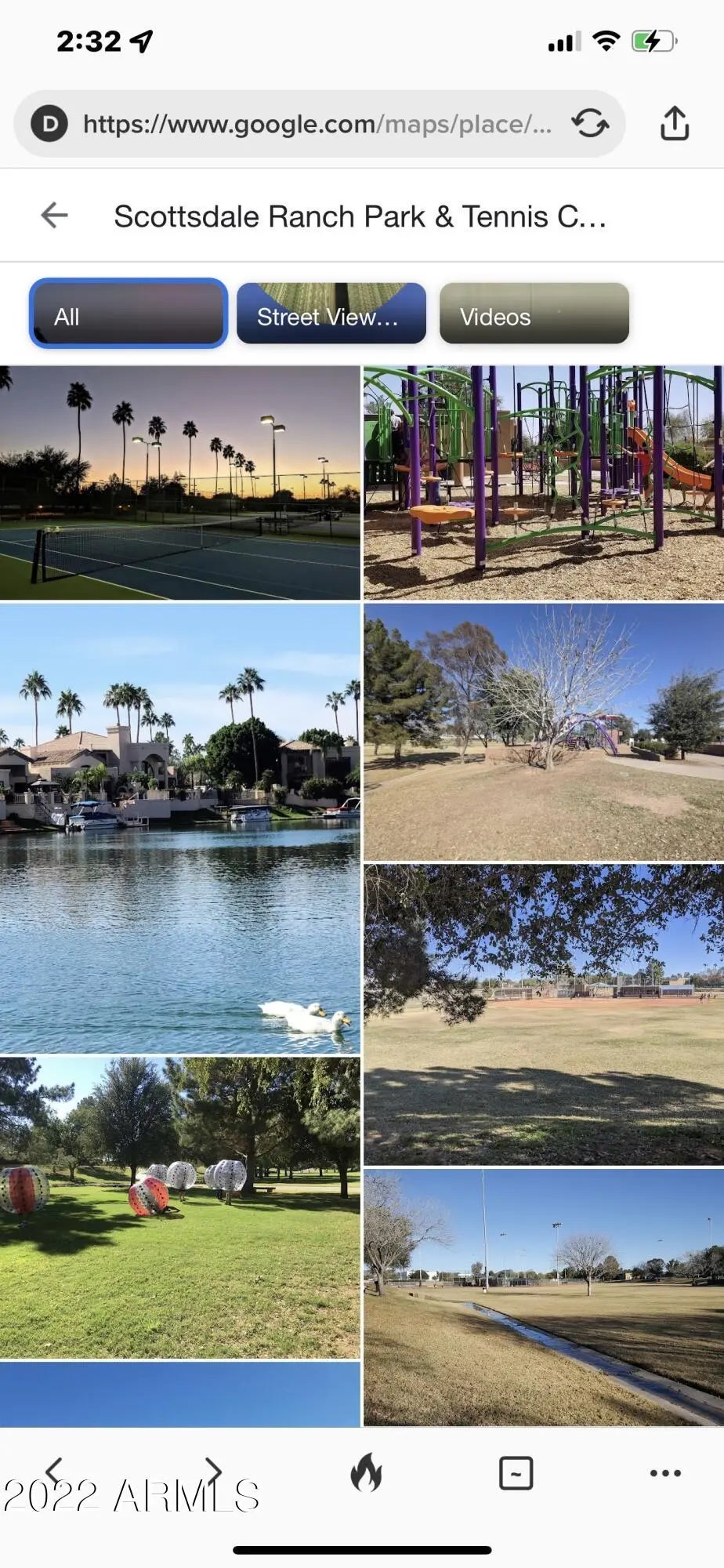Open the browser tabs view
This screenshot has width=724, height=1568.
point(516,1472)
